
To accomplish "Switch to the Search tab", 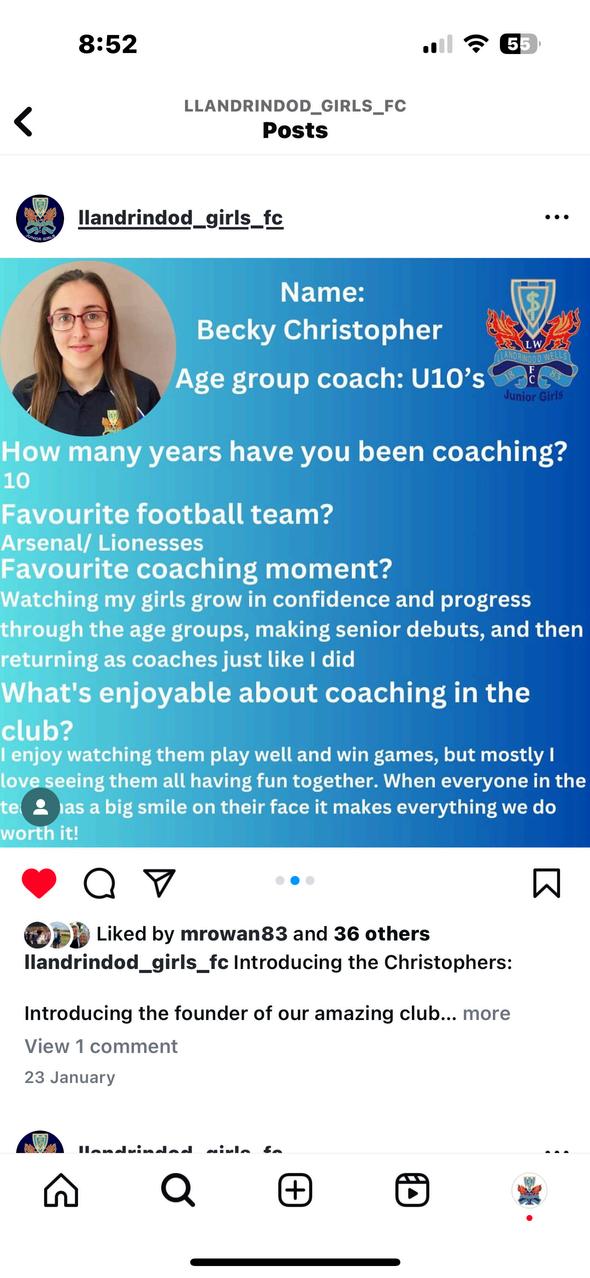I will pos(178,1190).
